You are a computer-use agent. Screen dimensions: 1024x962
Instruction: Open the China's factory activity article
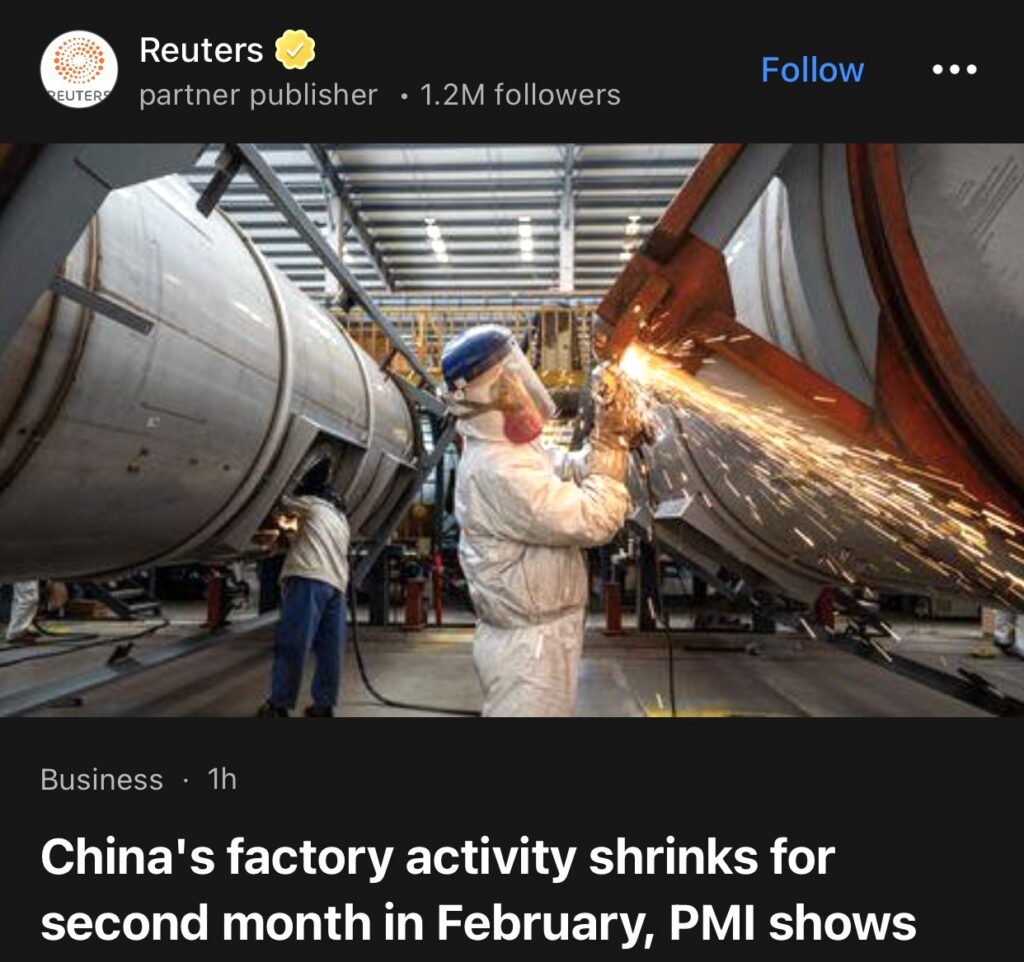coord(478,890)
